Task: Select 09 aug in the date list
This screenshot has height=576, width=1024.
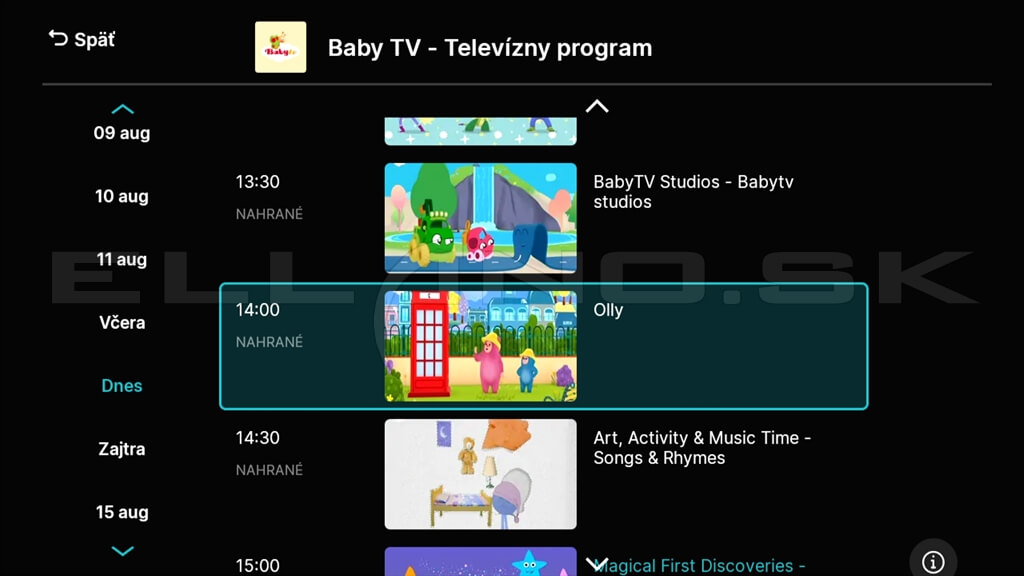Action: tap(122, 133)
